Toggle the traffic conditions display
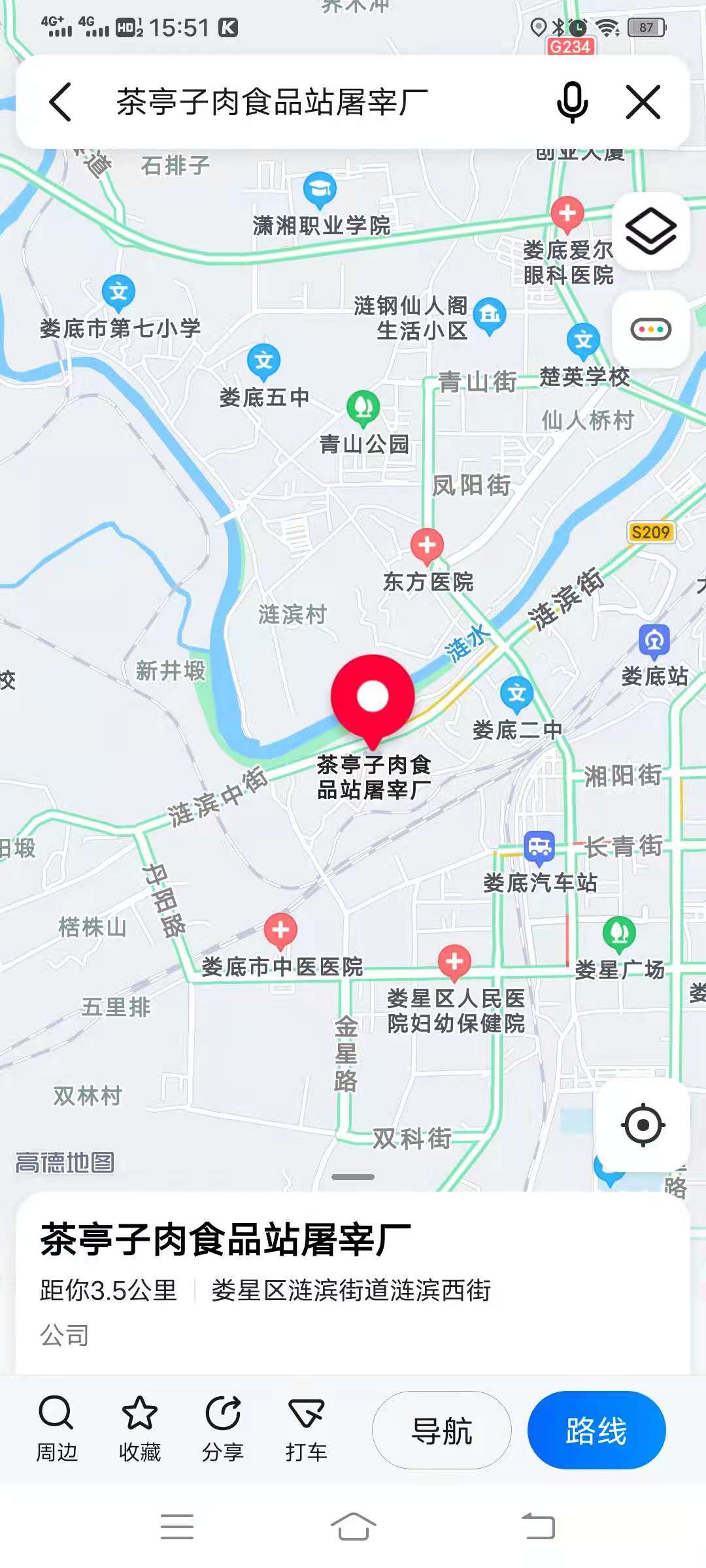 650,329
